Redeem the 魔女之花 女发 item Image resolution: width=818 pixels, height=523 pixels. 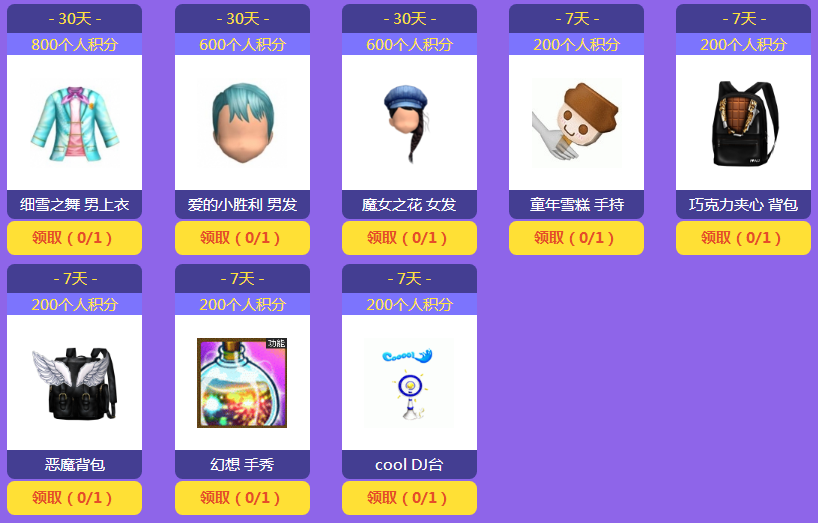coord(409,238)
